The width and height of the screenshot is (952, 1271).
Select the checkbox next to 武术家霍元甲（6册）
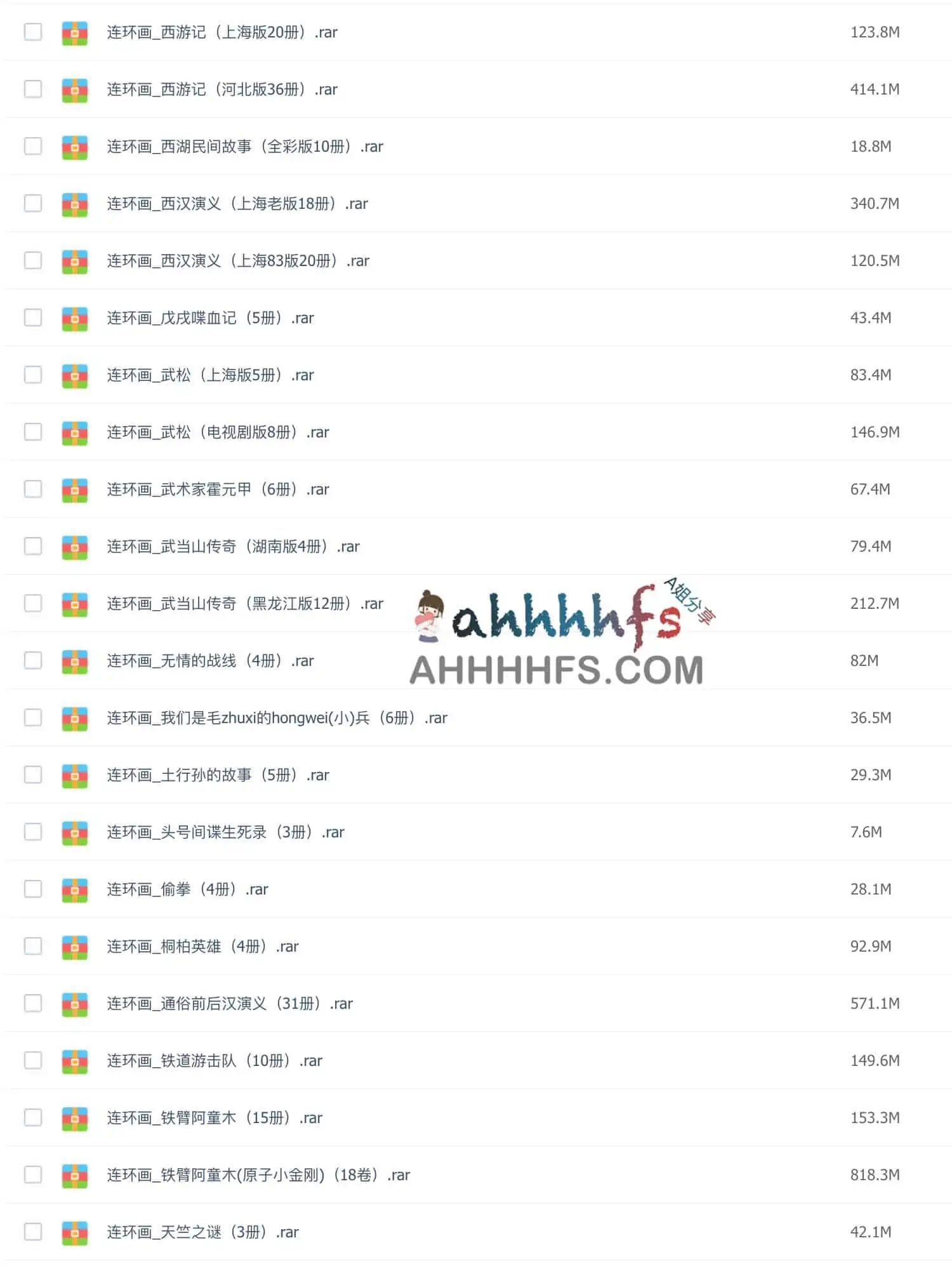[x=33, y=489]
